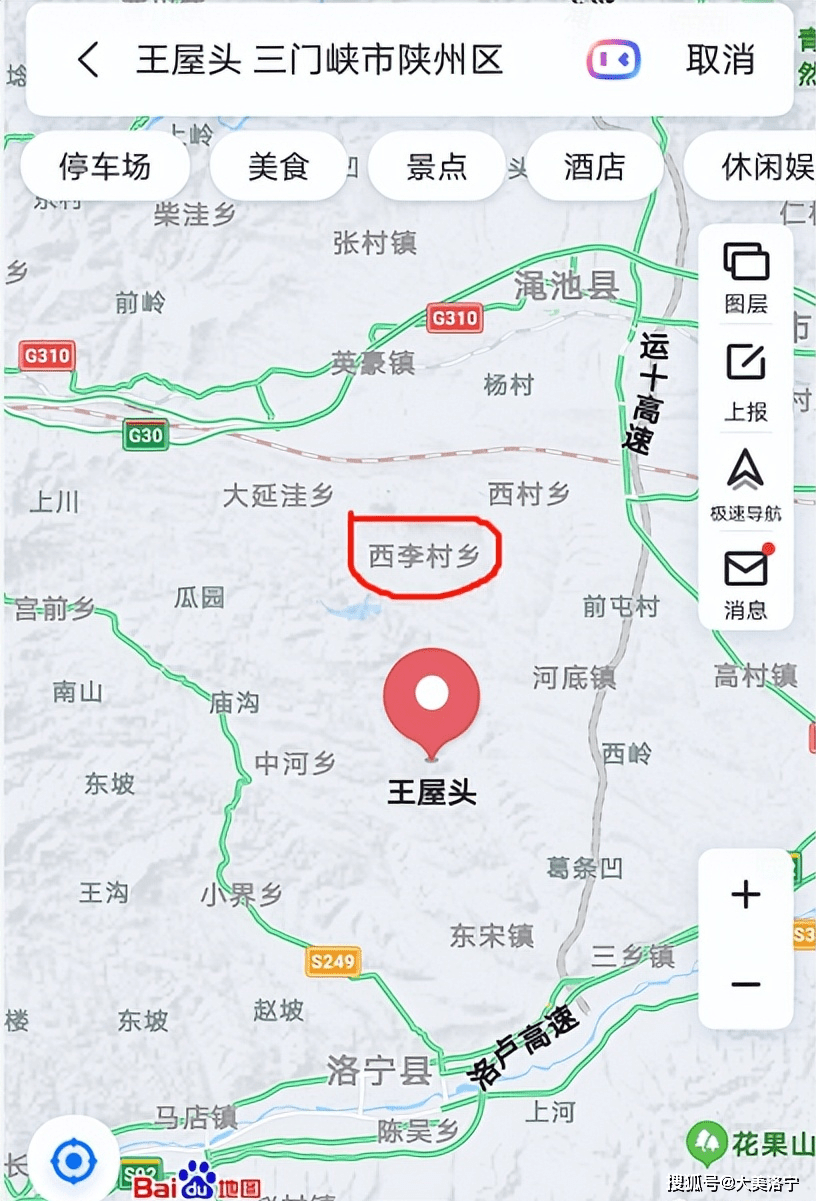Image resolution: width=816 pixels, height=1201 pixels.
Task: Open the 图层 map layers panel
Action: tap(746, 277)
